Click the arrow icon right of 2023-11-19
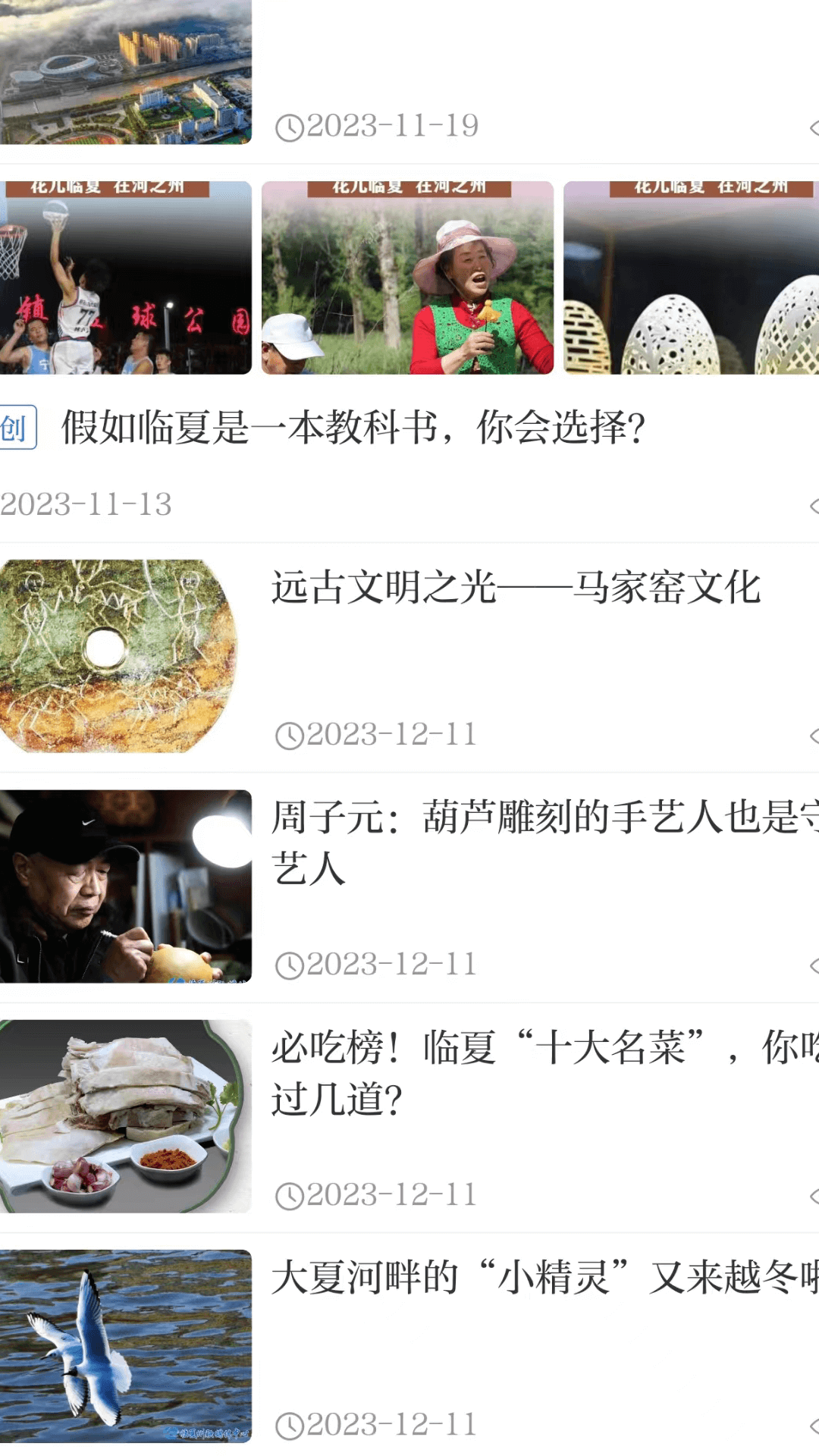The image size is (819, 1456). (813, 126)
